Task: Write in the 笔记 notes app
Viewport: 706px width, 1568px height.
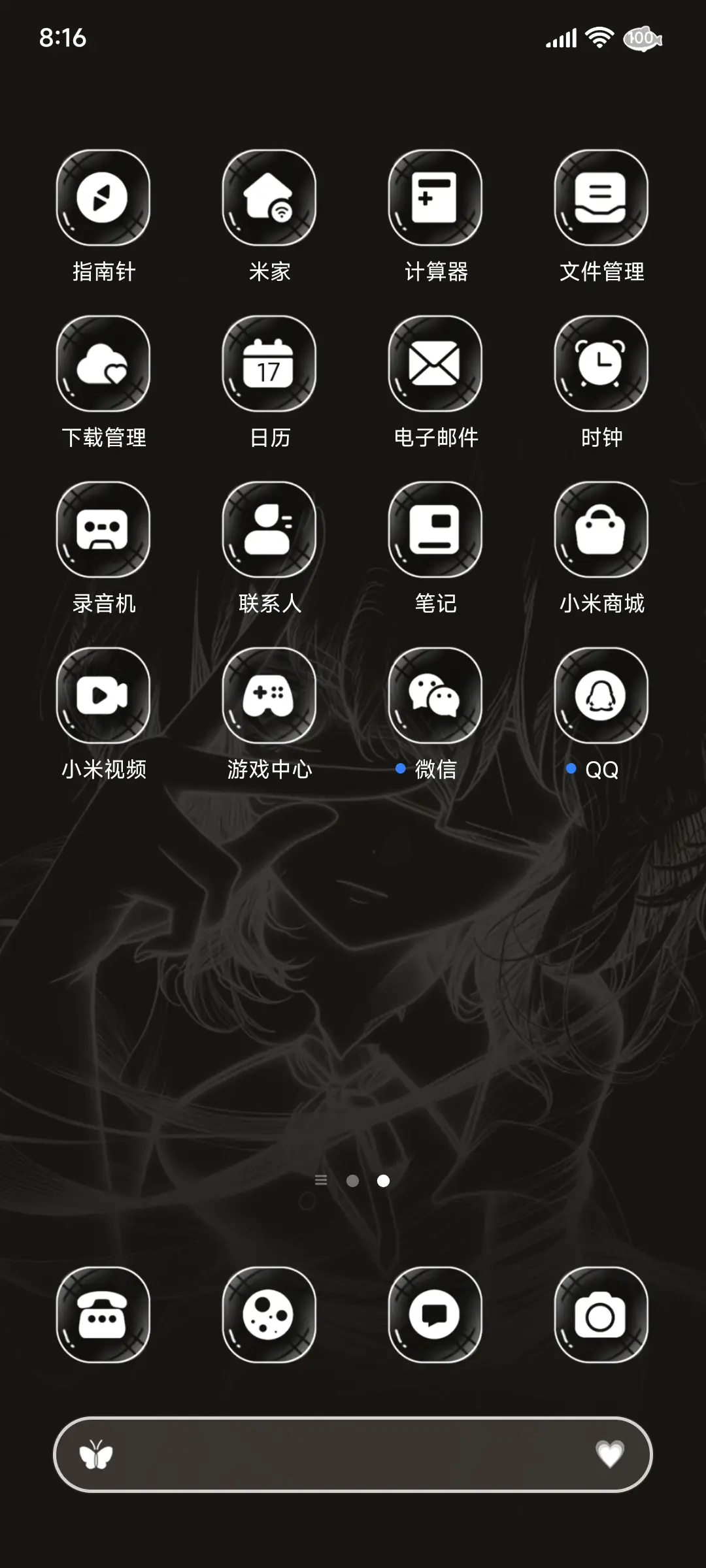Action: [x=435, y=531]
